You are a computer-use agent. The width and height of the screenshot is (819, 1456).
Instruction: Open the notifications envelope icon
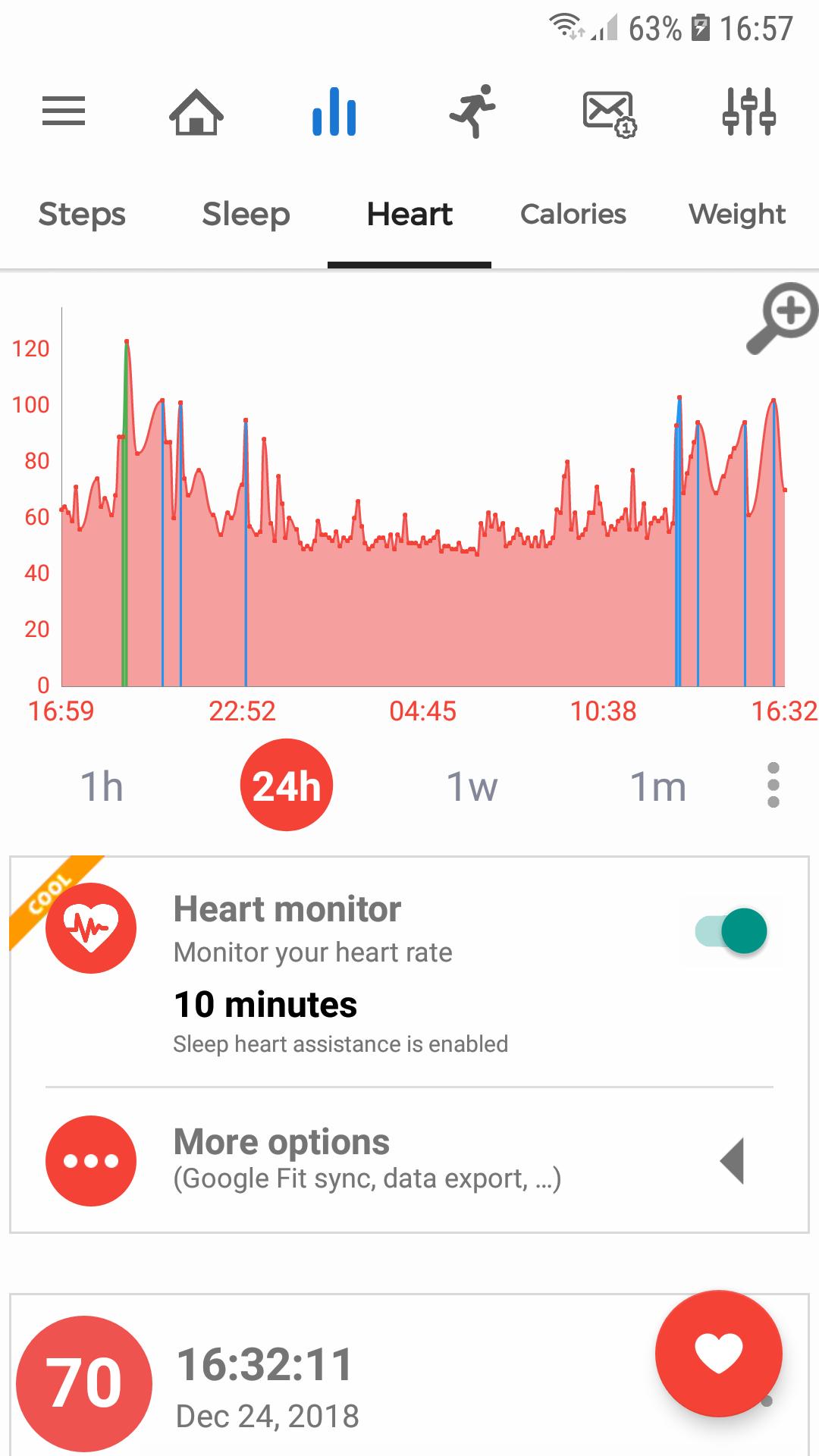click(x=610, y=114)
